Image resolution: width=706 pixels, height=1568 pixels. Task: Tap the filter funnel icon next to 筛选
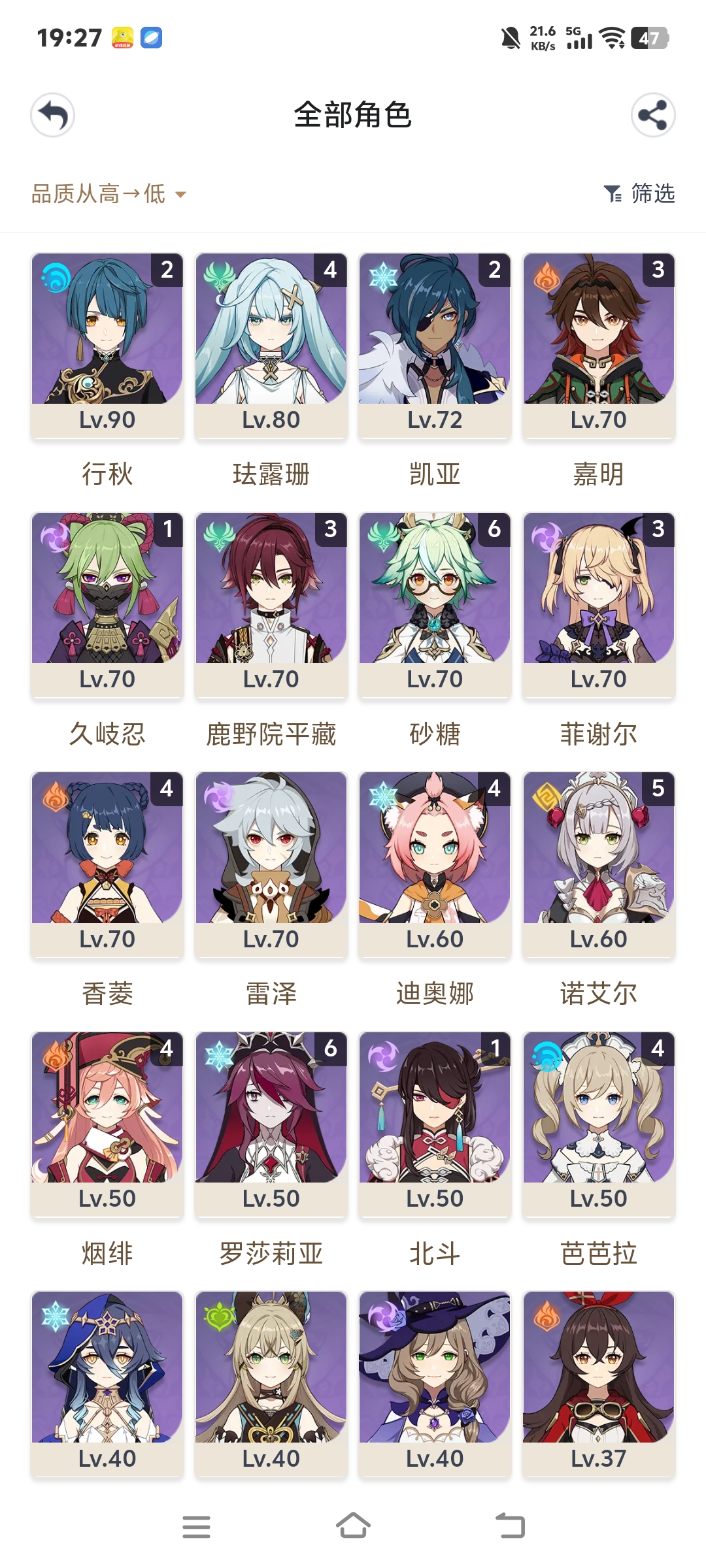(x=612, y=193)
